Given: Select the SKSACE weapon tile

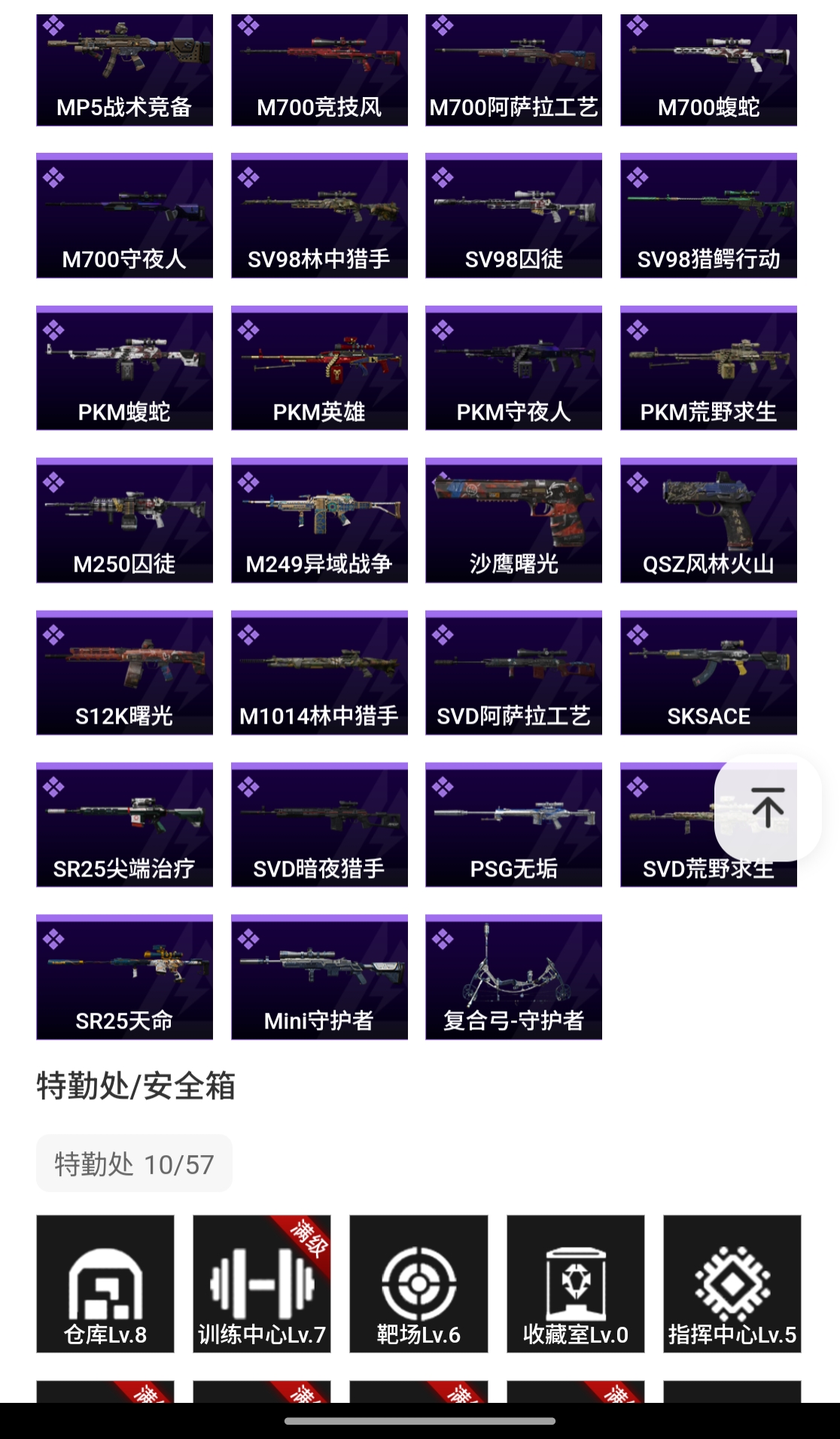Looking at the screenshot, I should [x=708, y=672].
